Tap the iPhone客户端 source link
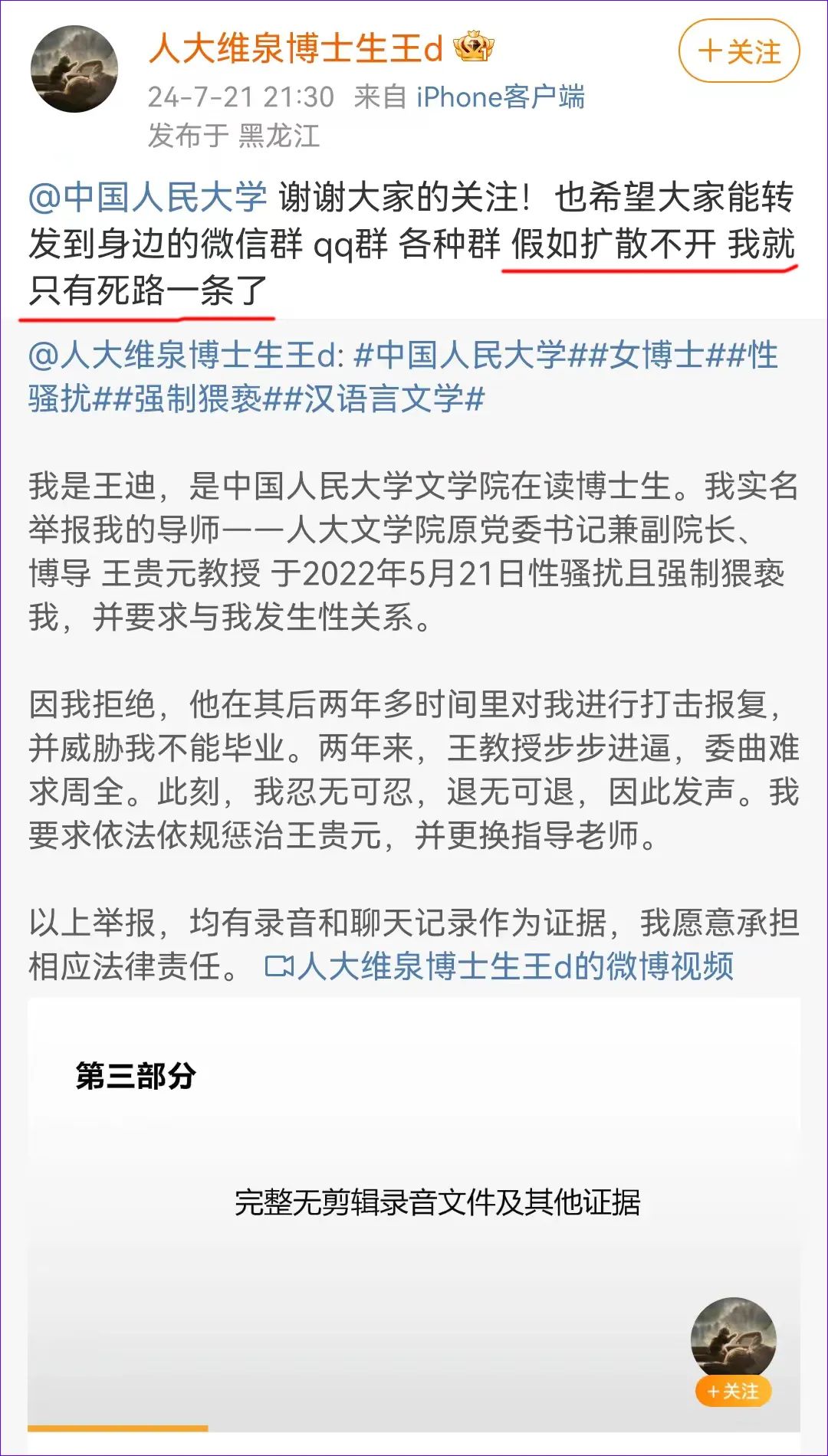The height and width of the screenshot is (1456, 828). tap(500, 97)
